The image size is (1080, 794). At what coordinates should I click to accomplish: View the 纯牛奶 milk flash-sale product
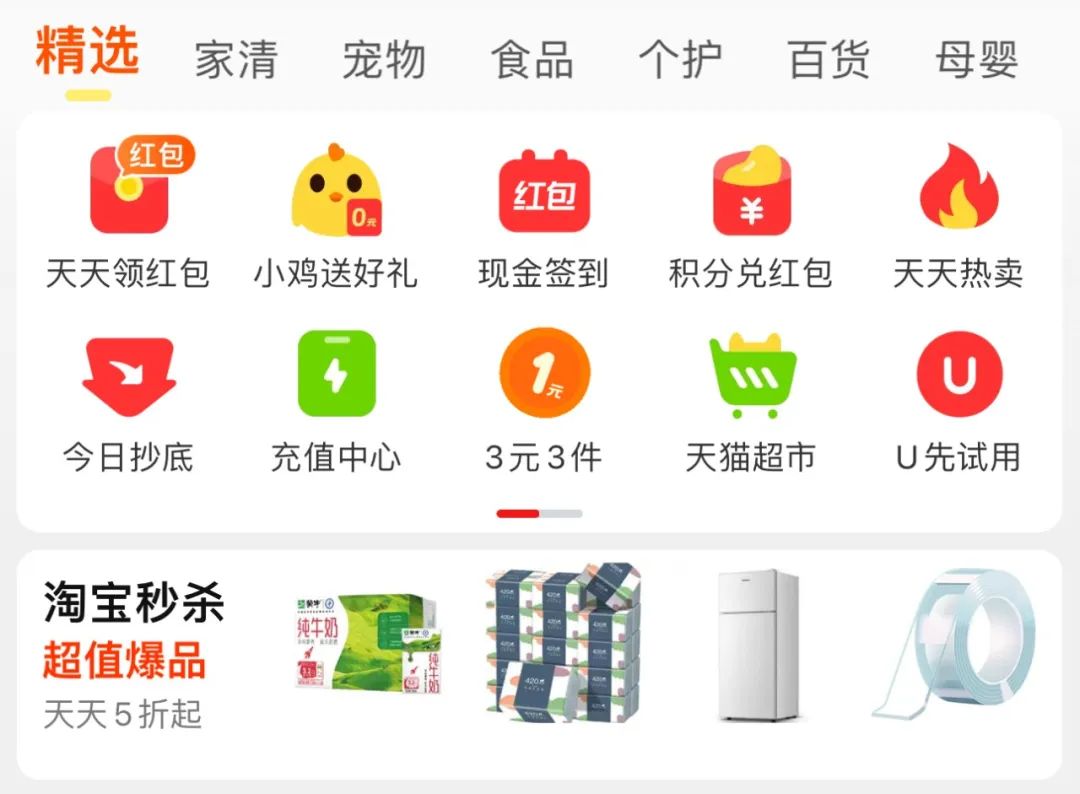(367, 645)
